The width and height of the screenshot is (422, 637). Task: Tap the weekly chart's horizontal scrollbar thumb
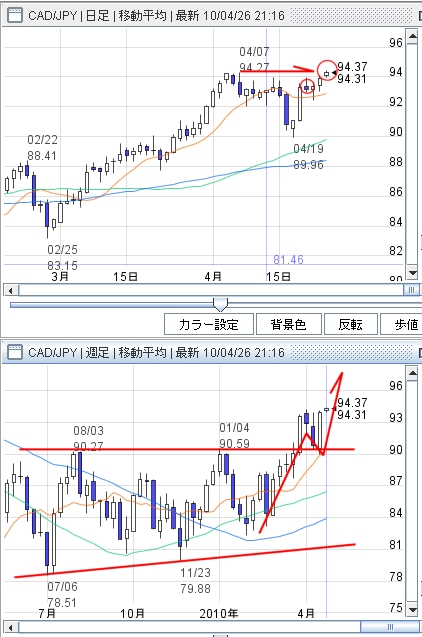point(390,627)
